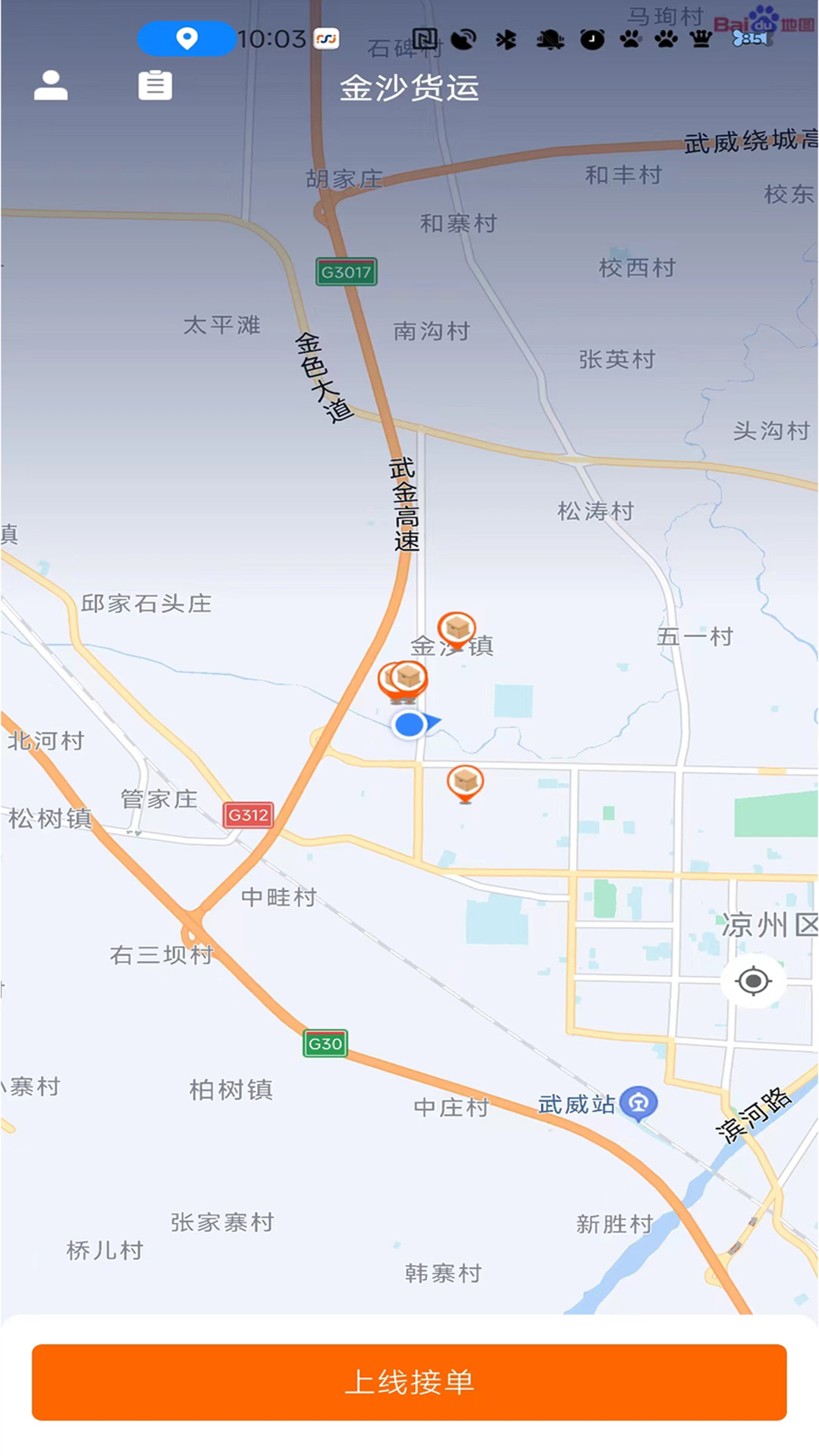Select the package marker near 金沙镇 label
The width and height of the screenshot is (819, 1456).
pyautogui.click(x=457, y=629)
